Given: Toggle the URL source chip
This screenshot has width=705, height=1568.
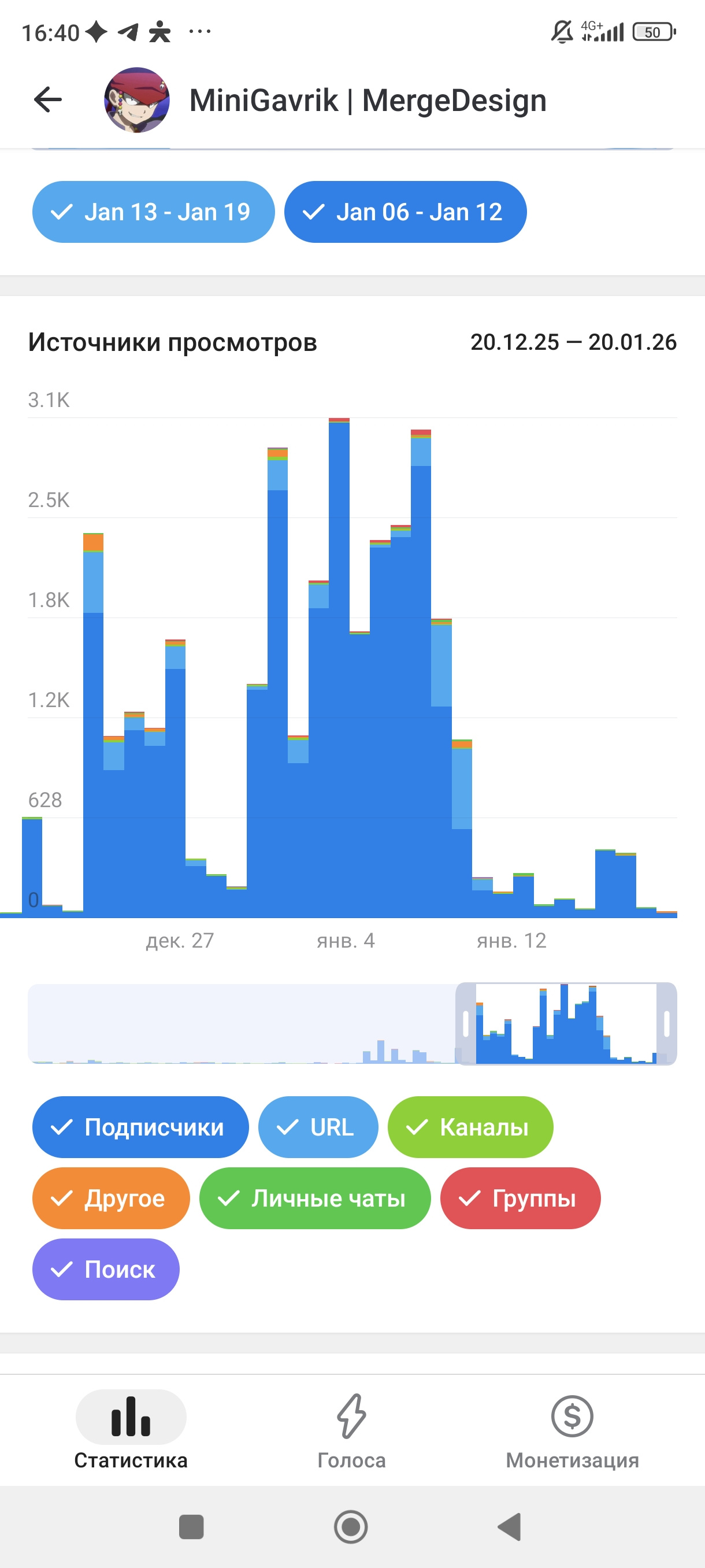Looking at the screenshot, I should [317, 1127].
